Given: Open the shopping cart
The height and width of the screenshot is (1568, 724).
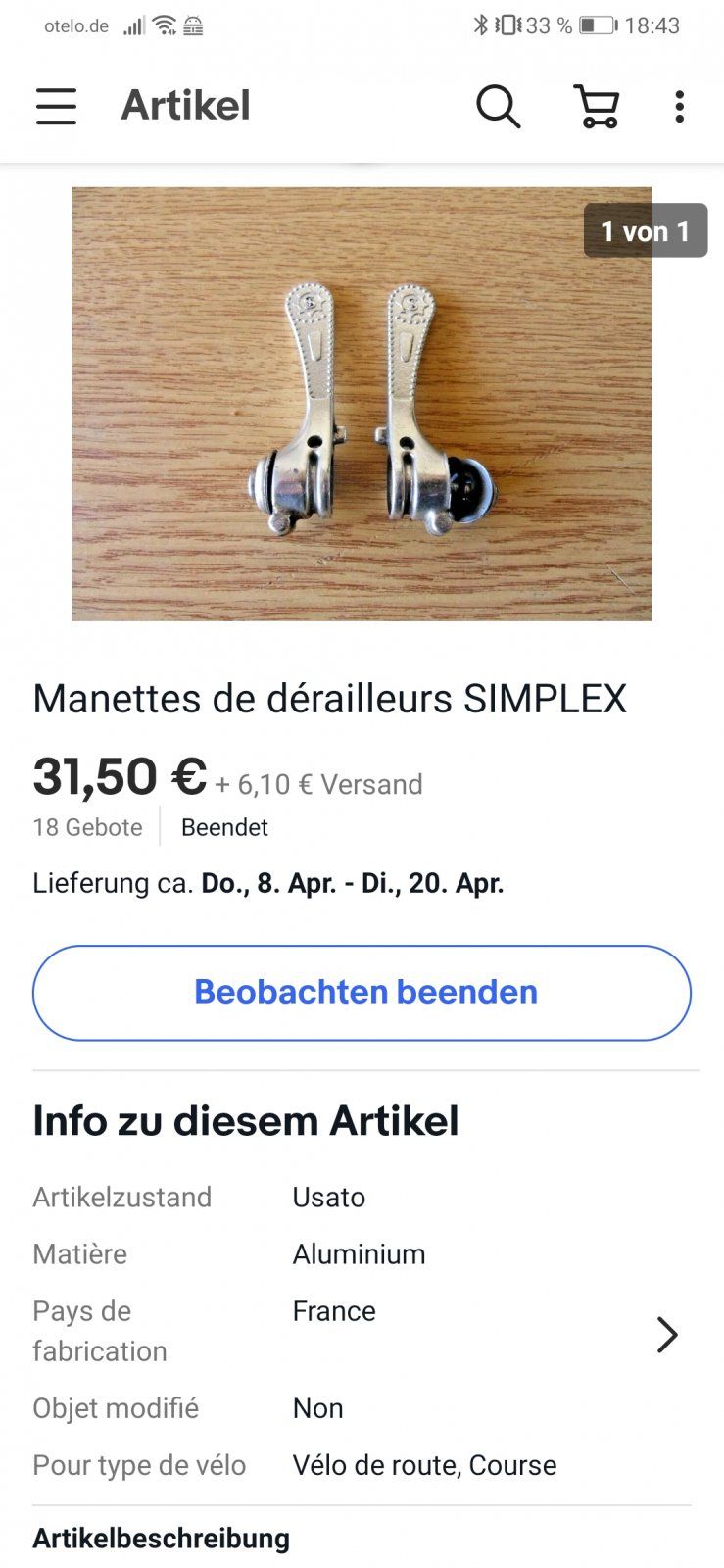Looking at the screenshot, I should tap(596, 106).
